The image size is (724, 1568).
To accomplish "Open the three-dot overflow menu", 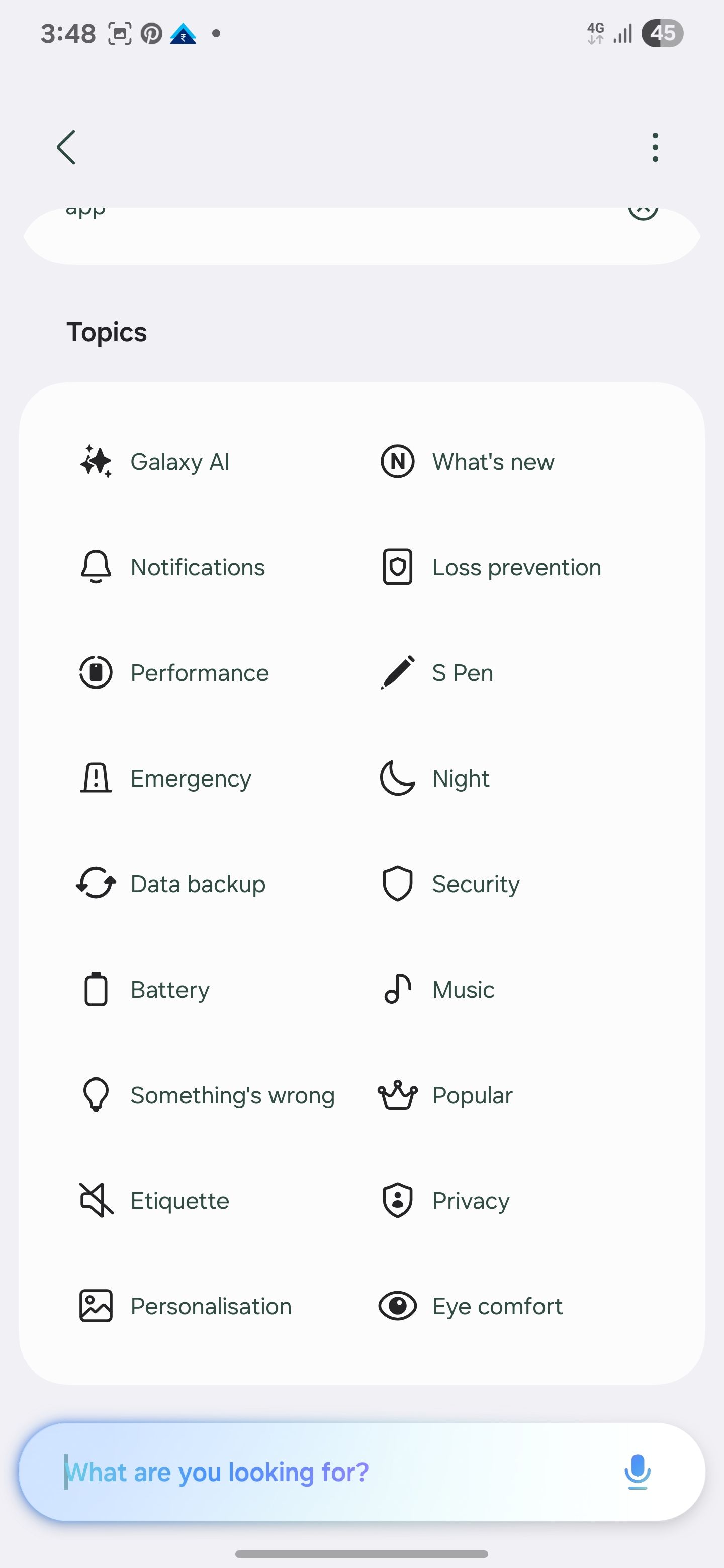I will coord(655,147).
